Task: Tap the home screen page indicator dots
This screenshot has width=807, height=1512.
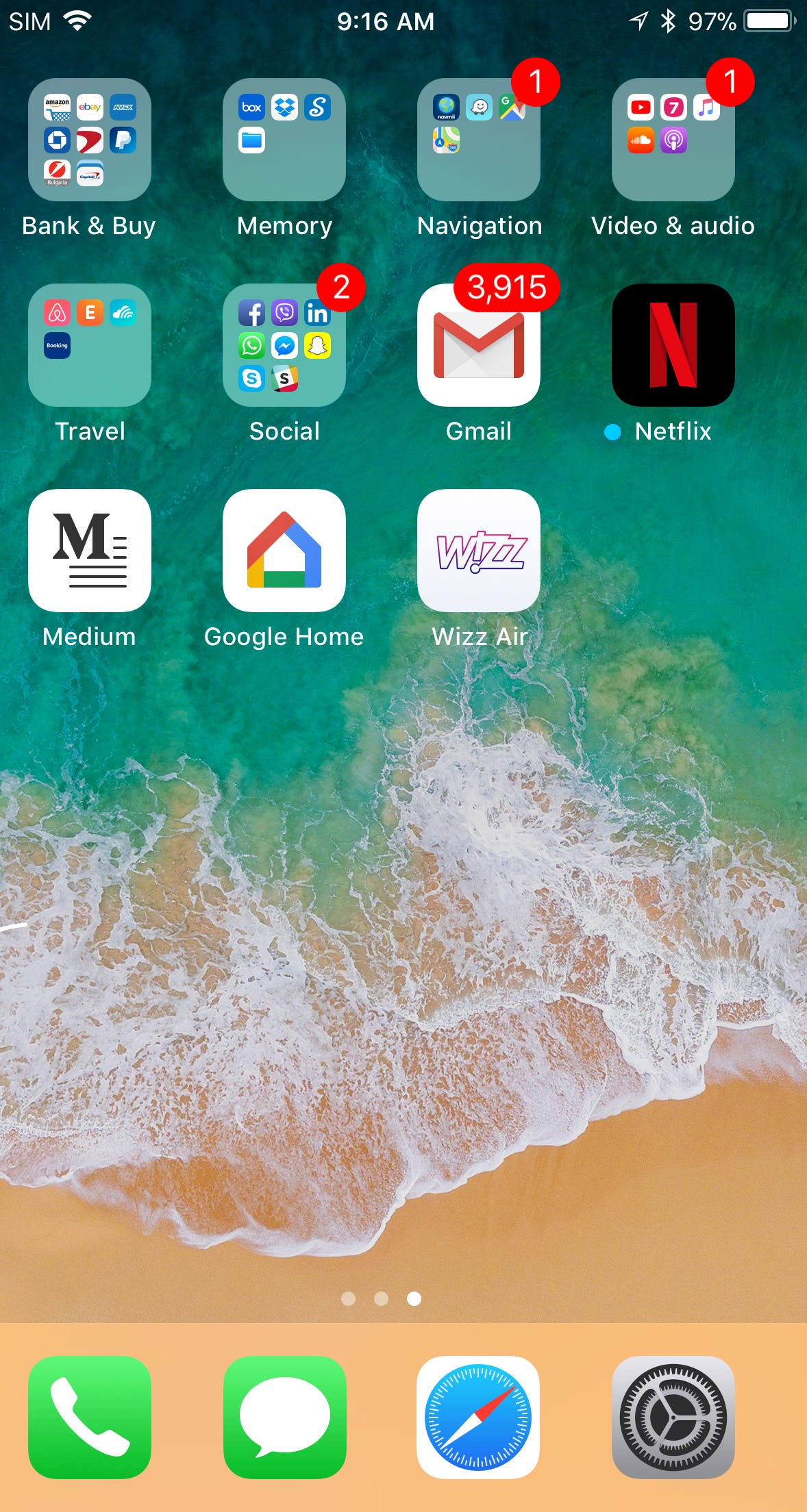Action: [x=381, y=1298]
